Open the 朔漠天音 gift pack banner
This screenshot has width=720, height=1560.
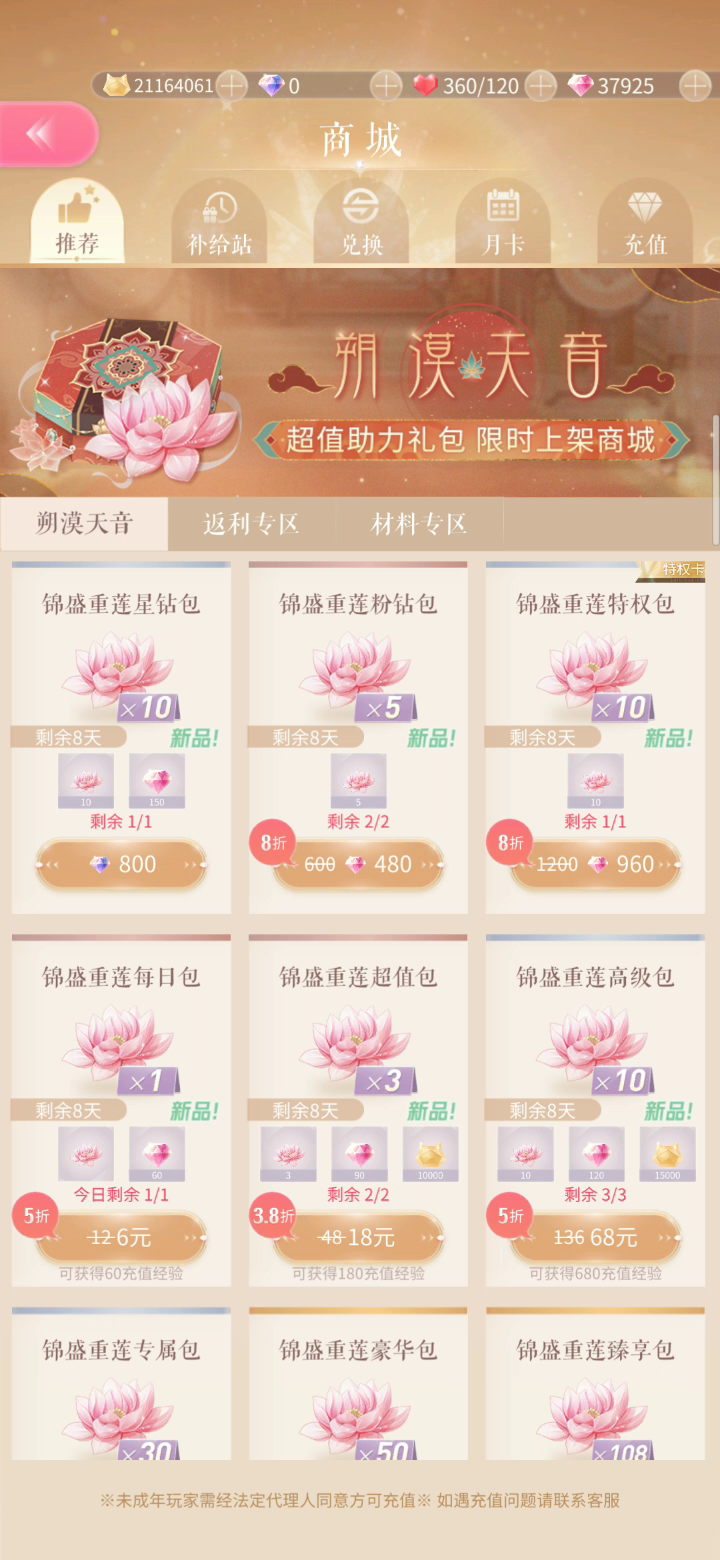click(x=360, y=382)
